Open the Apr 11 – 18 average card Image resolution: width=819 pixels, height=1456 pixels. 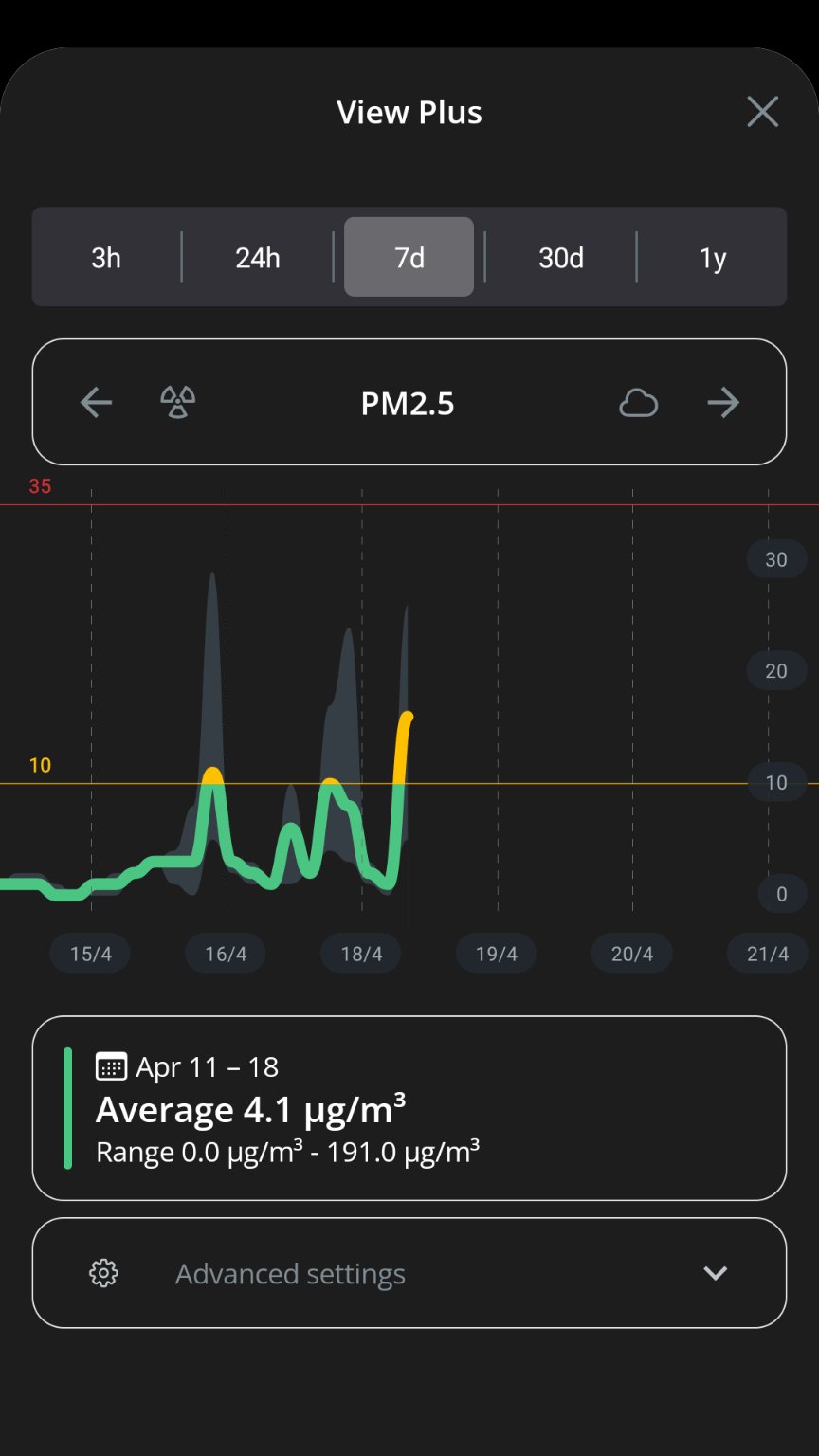point(409,1108)
